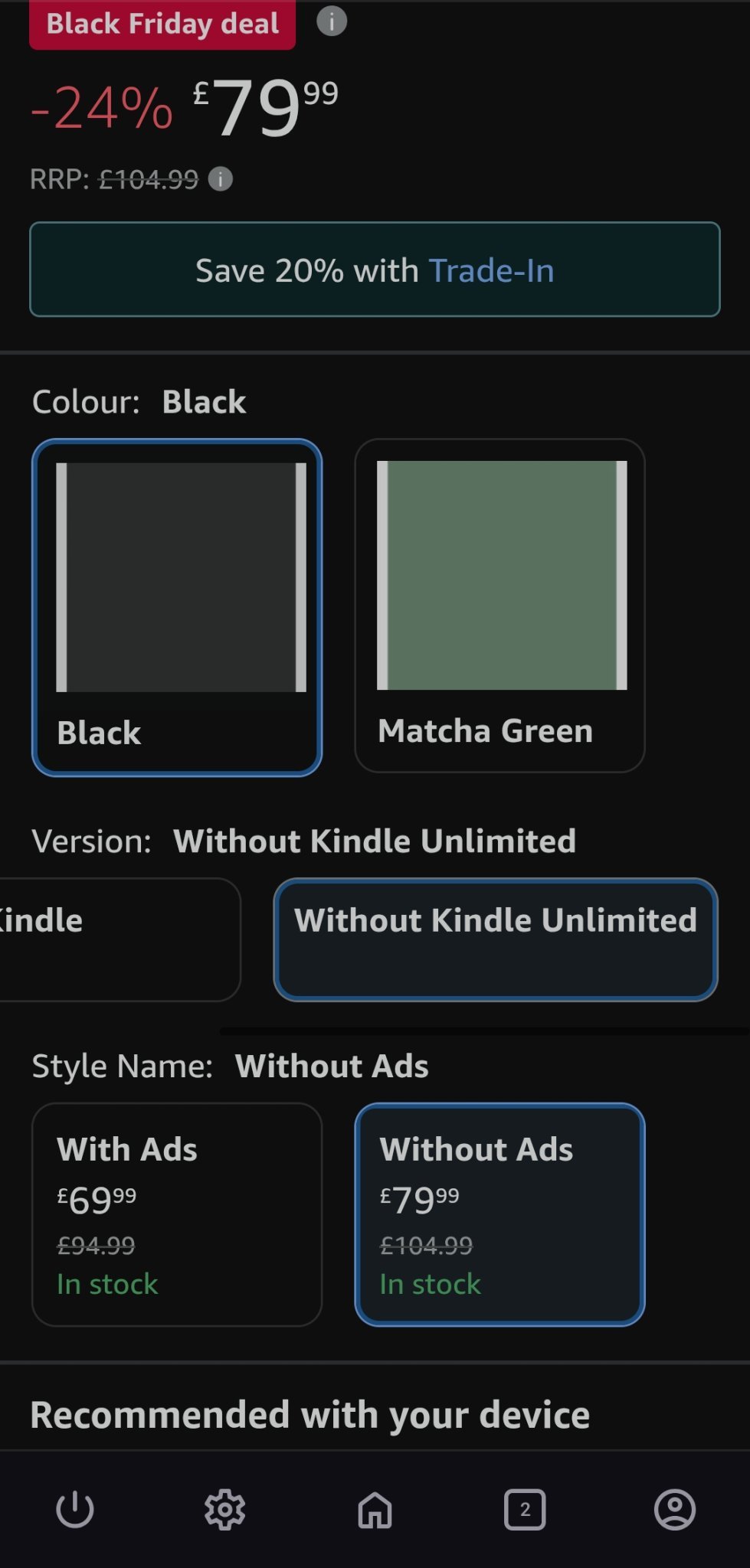This screenshot has height=1568, width=750.
Task: Select the Without Kindle Unlimited version
Action: tap(496, 939)
